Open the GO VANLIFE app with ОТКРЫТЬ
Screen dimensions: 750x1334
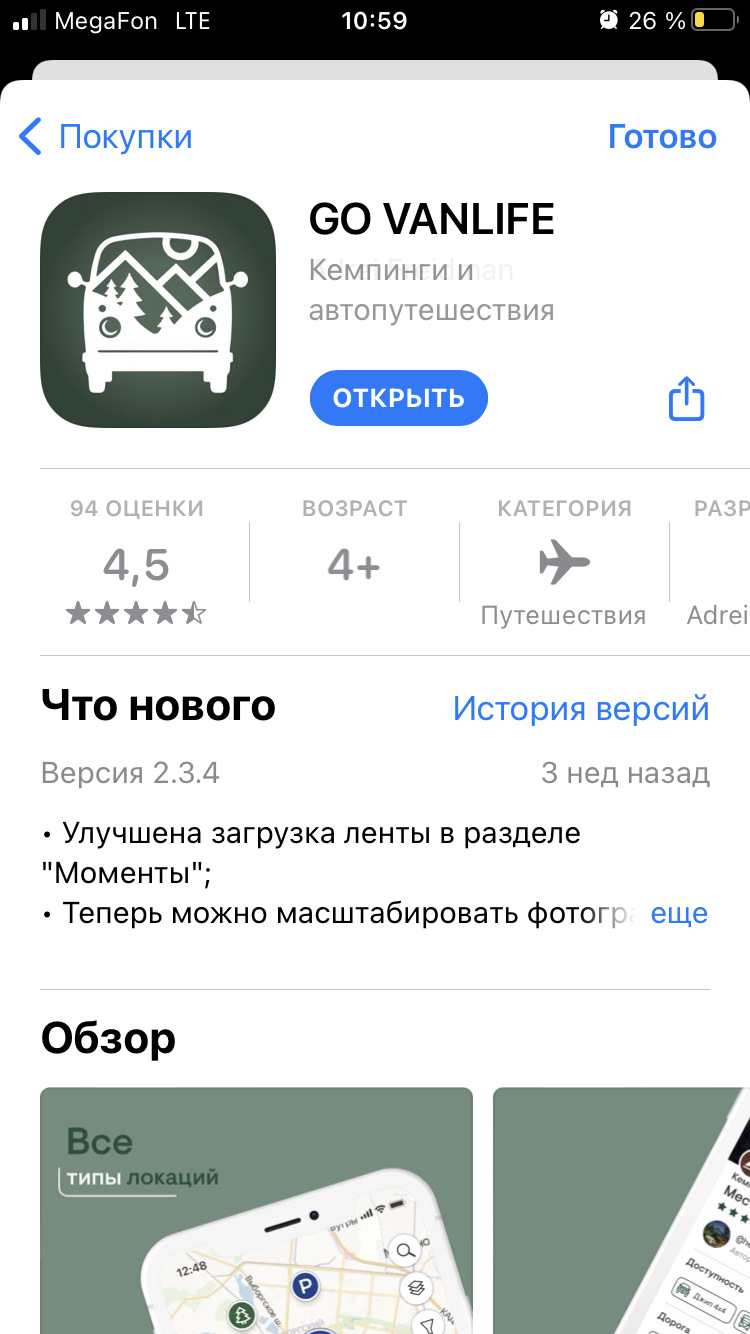(398, 398)
